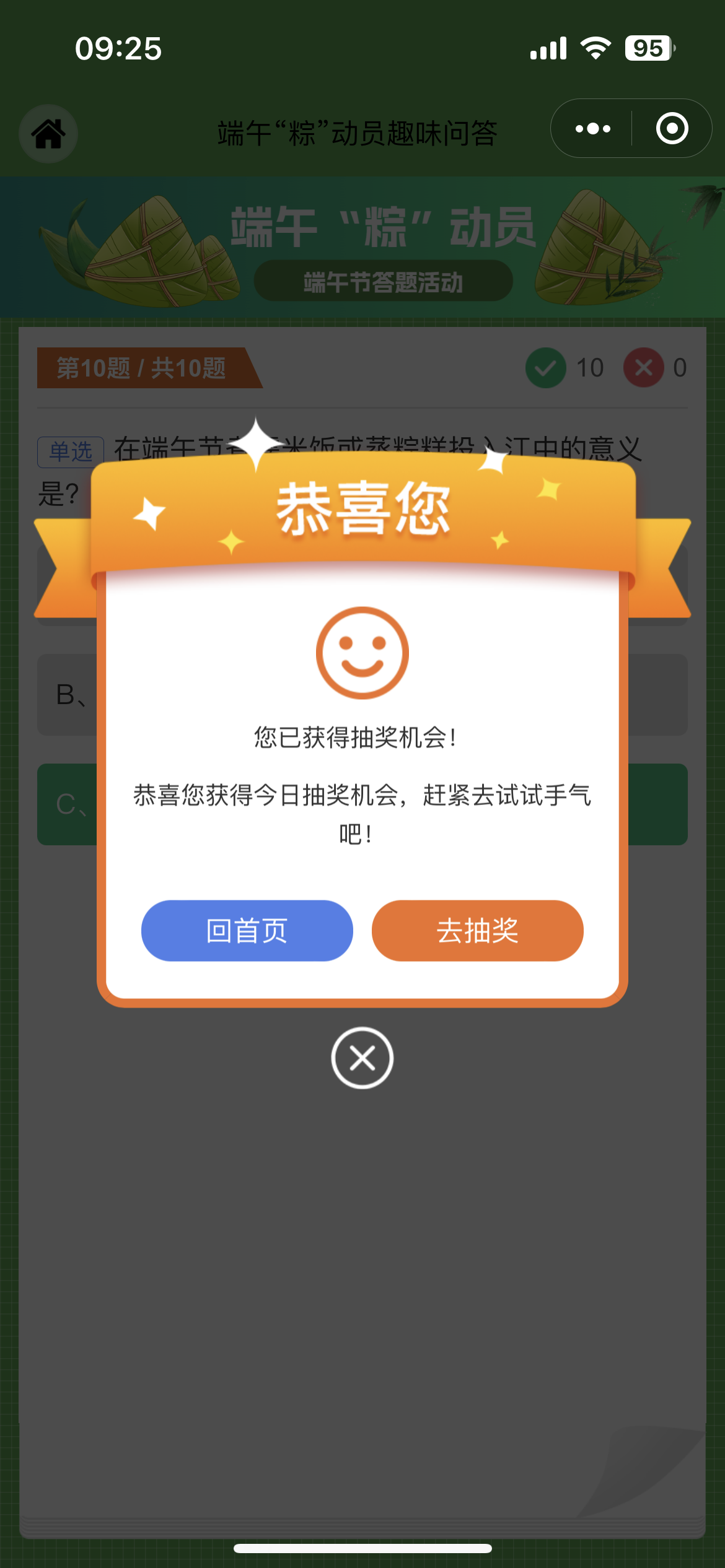Viewport: 725px width, 1568px height.
Task: Open the home icon in the top bar
Action: (x=48, y=133)
